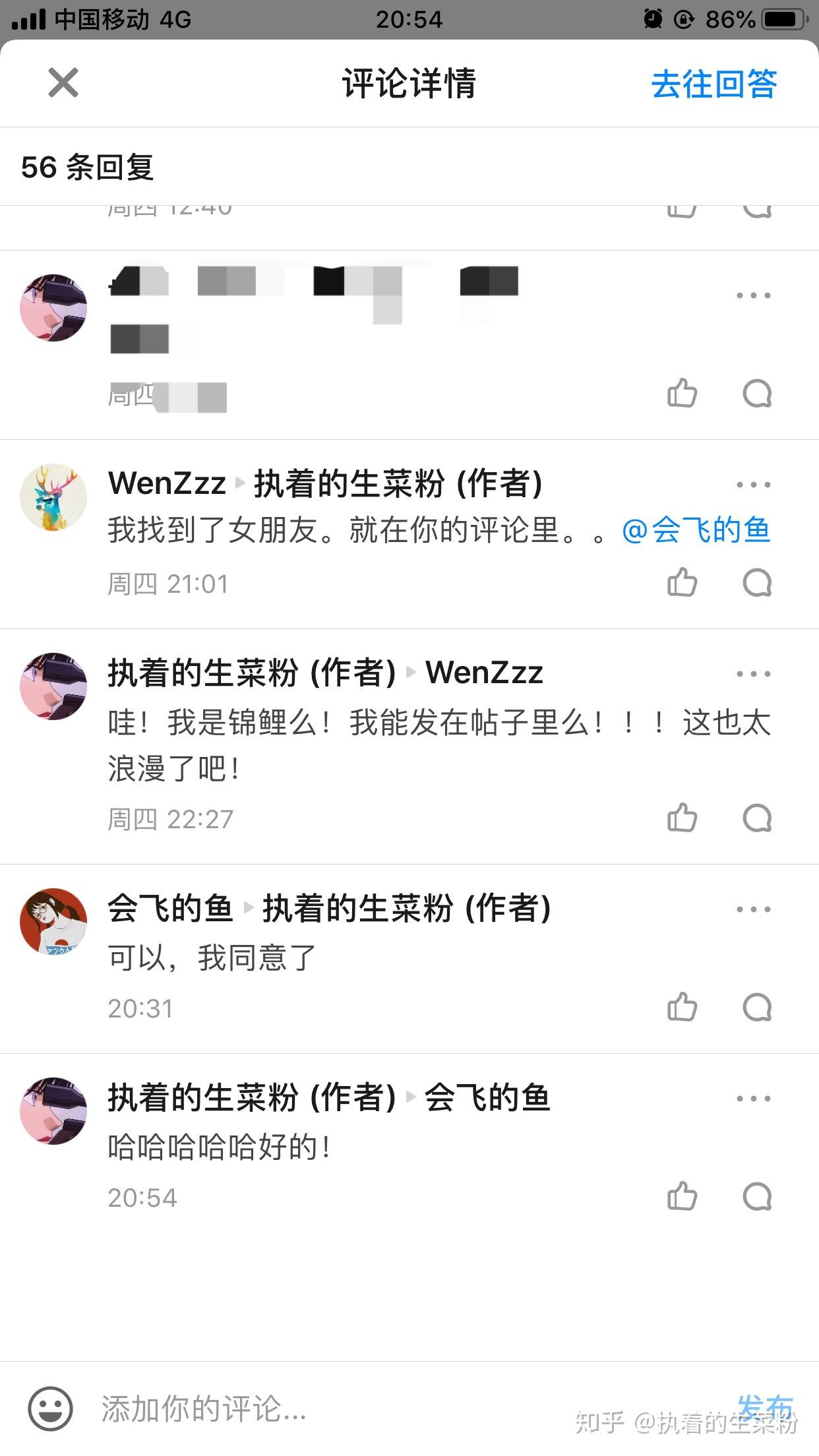Screen dimensions: 819x1456
Task: Open WenZzz's profile avatar
Action: tap(53, 497)
